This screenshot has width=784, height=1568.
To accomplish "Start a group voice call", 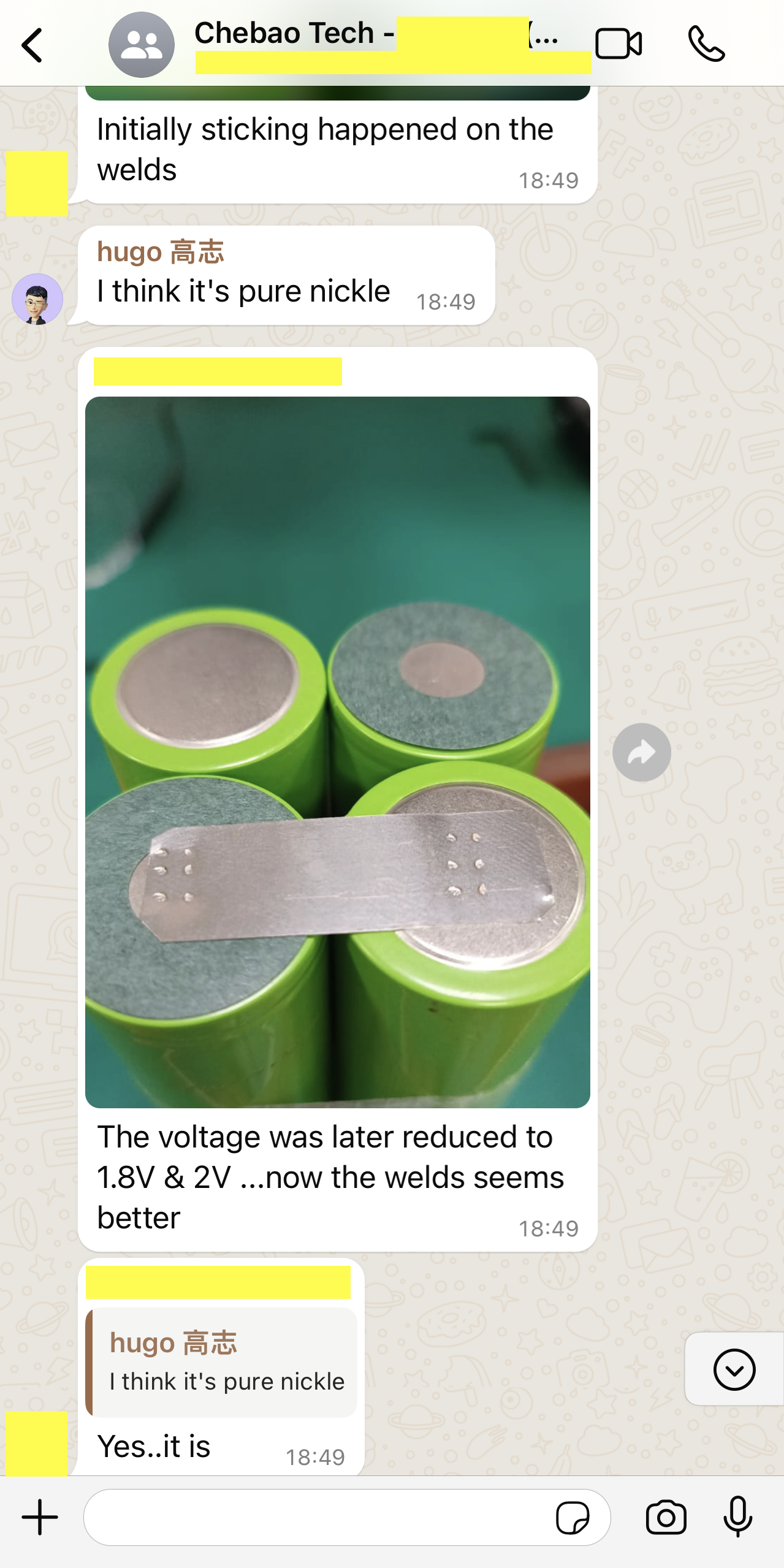I will click(x=707, y=44).
